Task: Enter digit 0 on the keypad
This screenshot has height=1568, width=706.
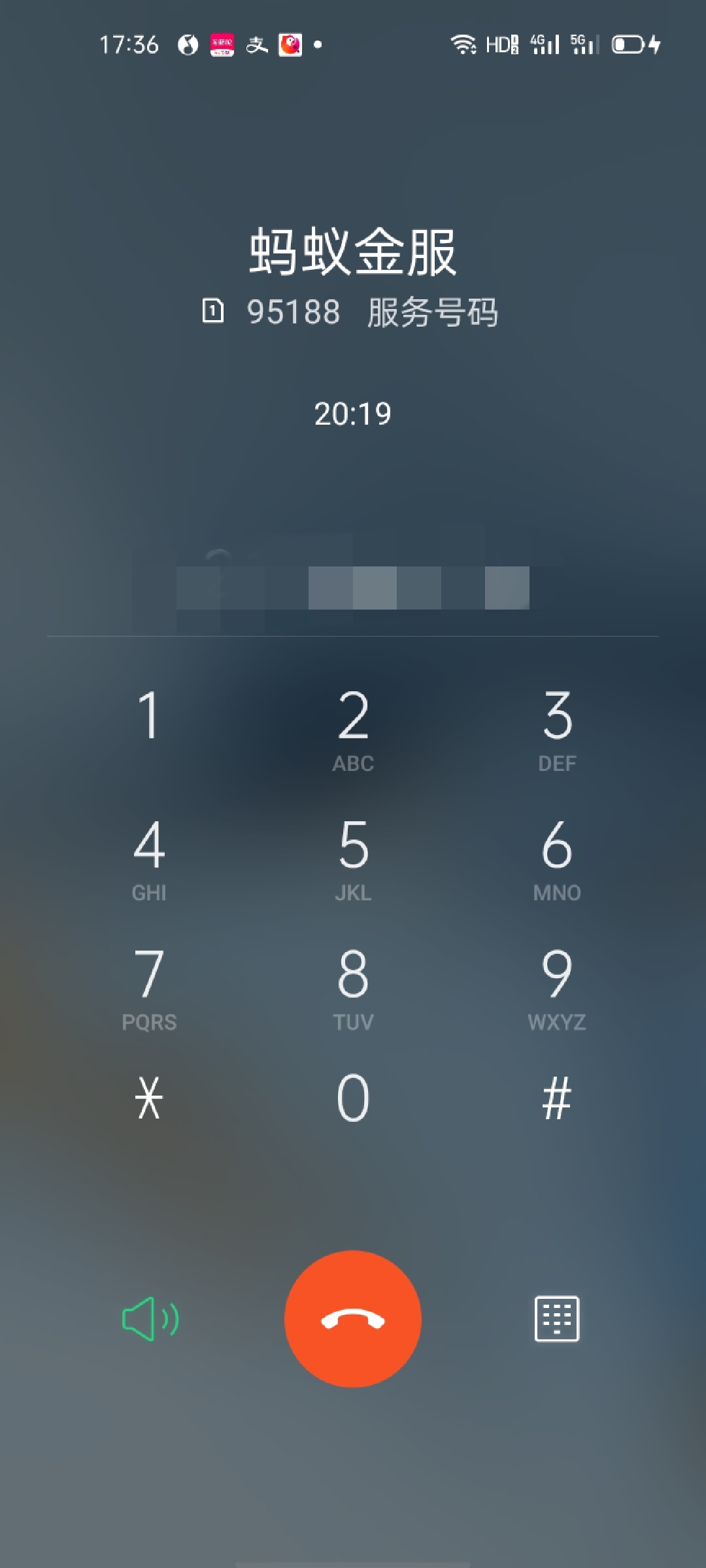Action: point(353,1098)
